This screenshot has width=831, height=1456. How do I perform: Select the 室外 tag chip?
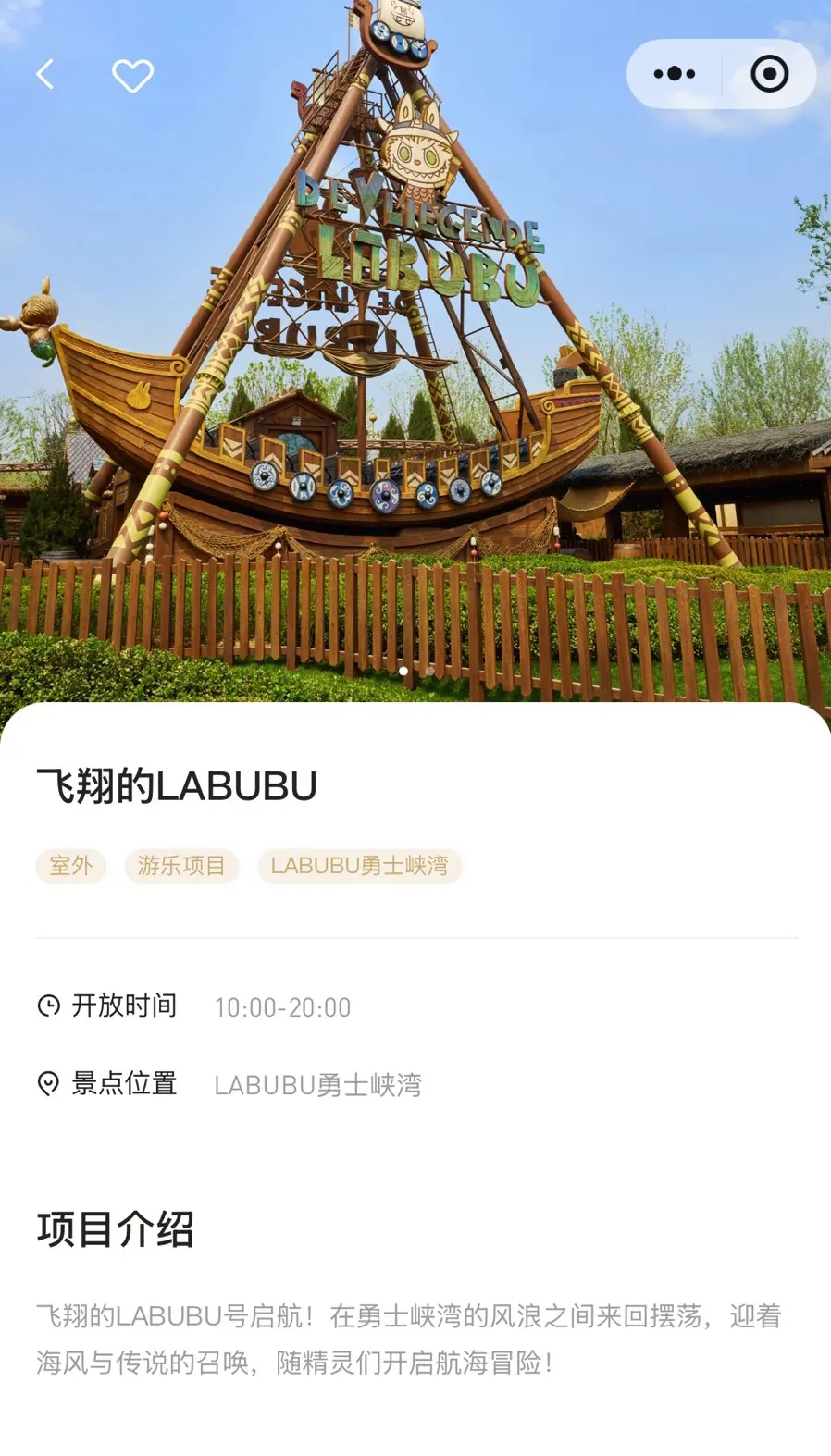[x=71, y=866]
